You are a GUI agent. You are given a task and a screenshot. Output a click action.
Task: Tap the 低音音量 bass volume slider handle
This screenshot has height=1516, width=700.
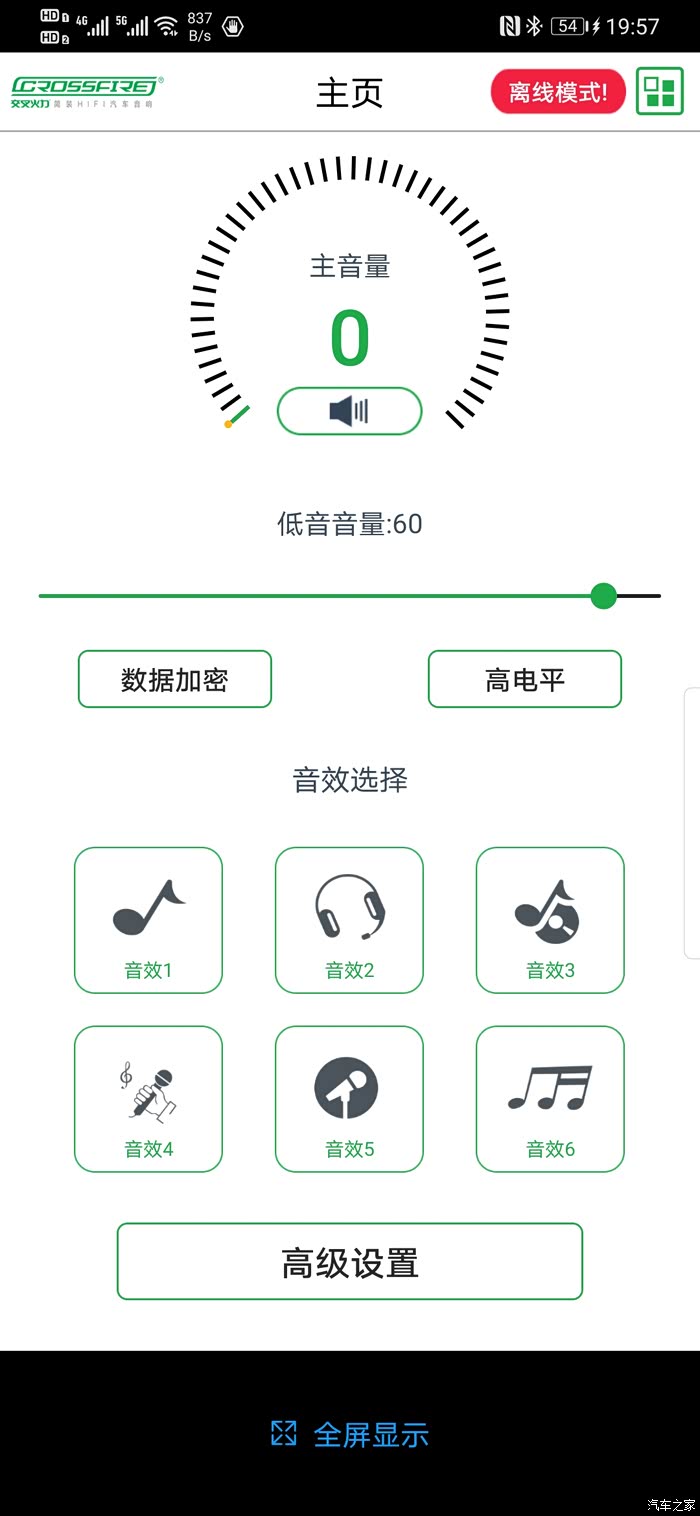pos(603,596)
